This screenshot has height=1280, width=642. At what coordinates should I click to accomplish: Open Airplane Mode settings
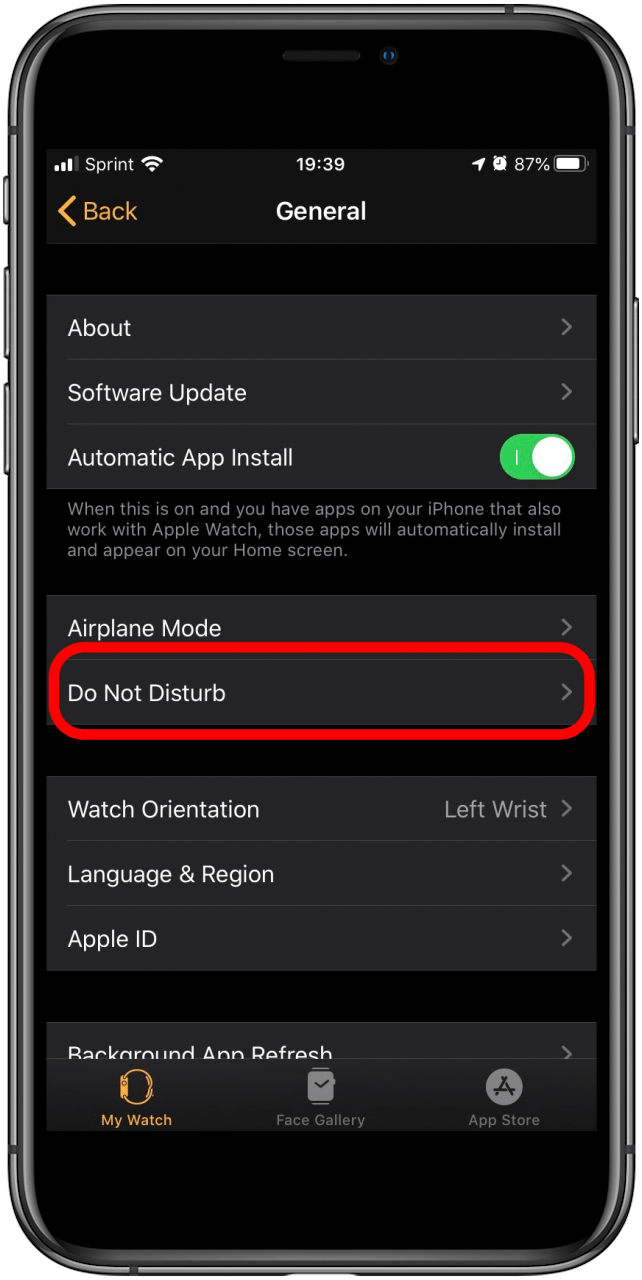(x=321, y=628)
